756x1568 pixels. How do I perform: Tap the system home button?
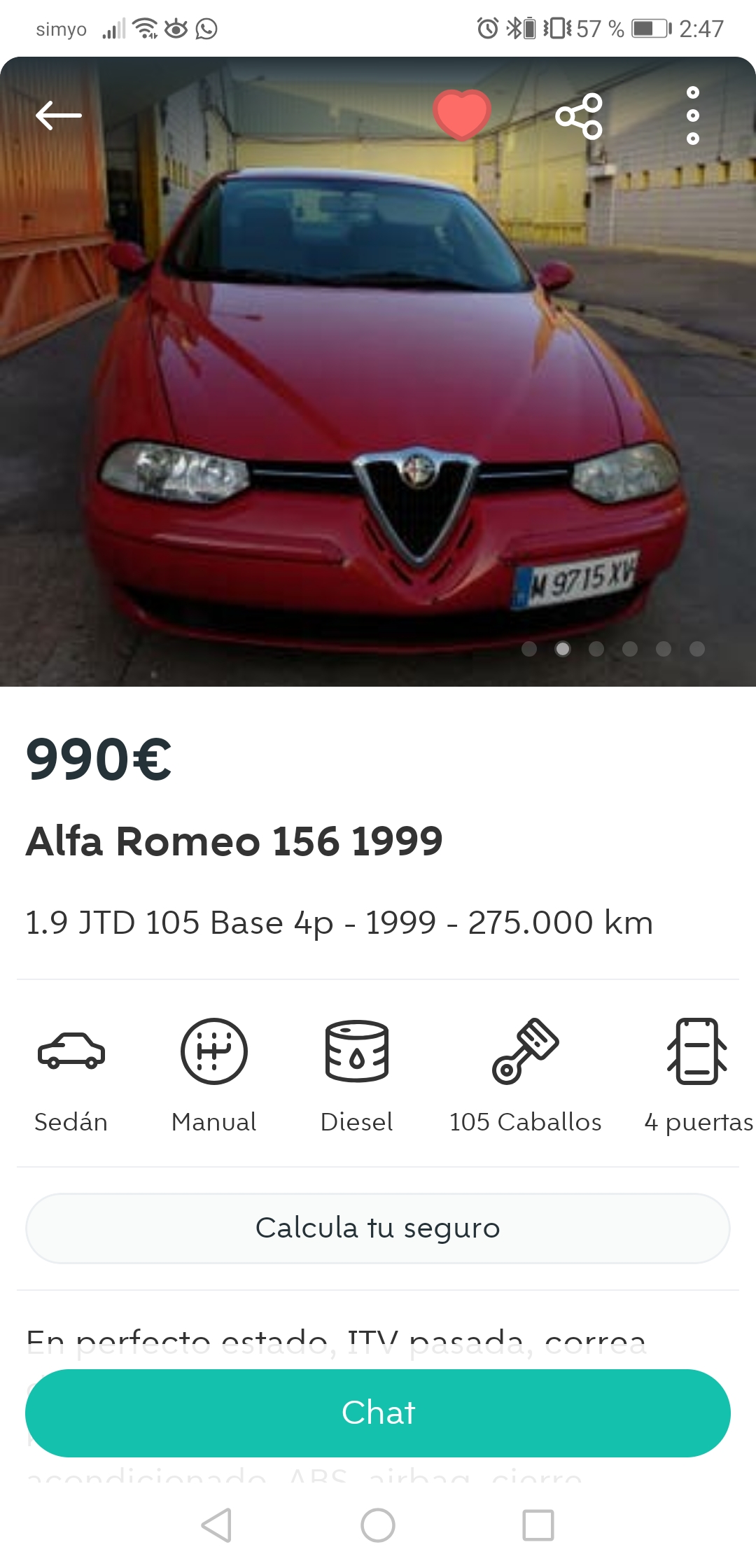coord(378,1525)
